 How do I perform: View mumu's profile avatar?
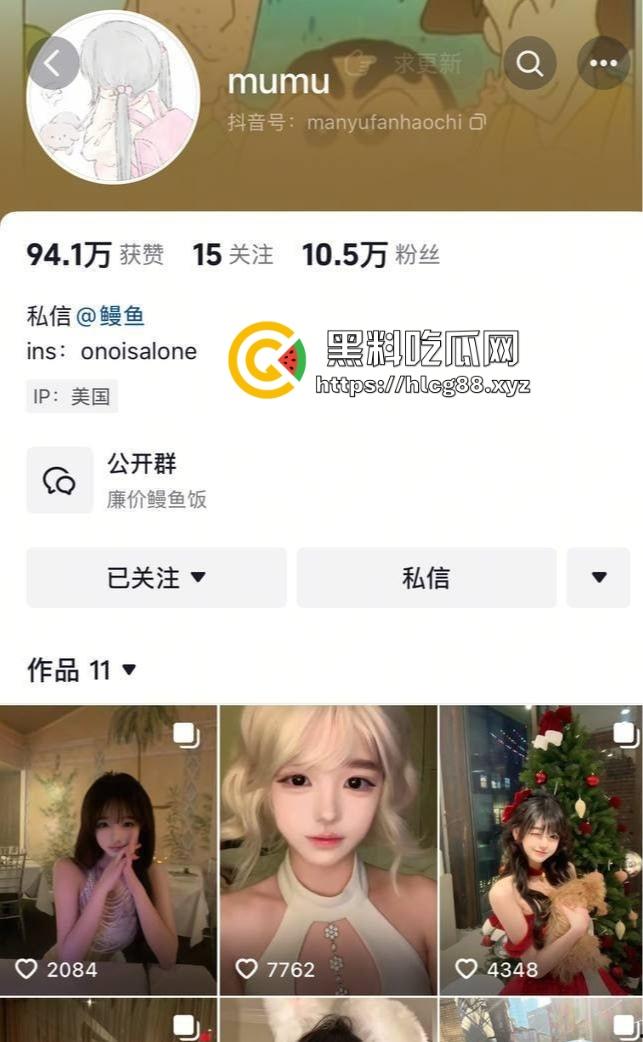113,98
